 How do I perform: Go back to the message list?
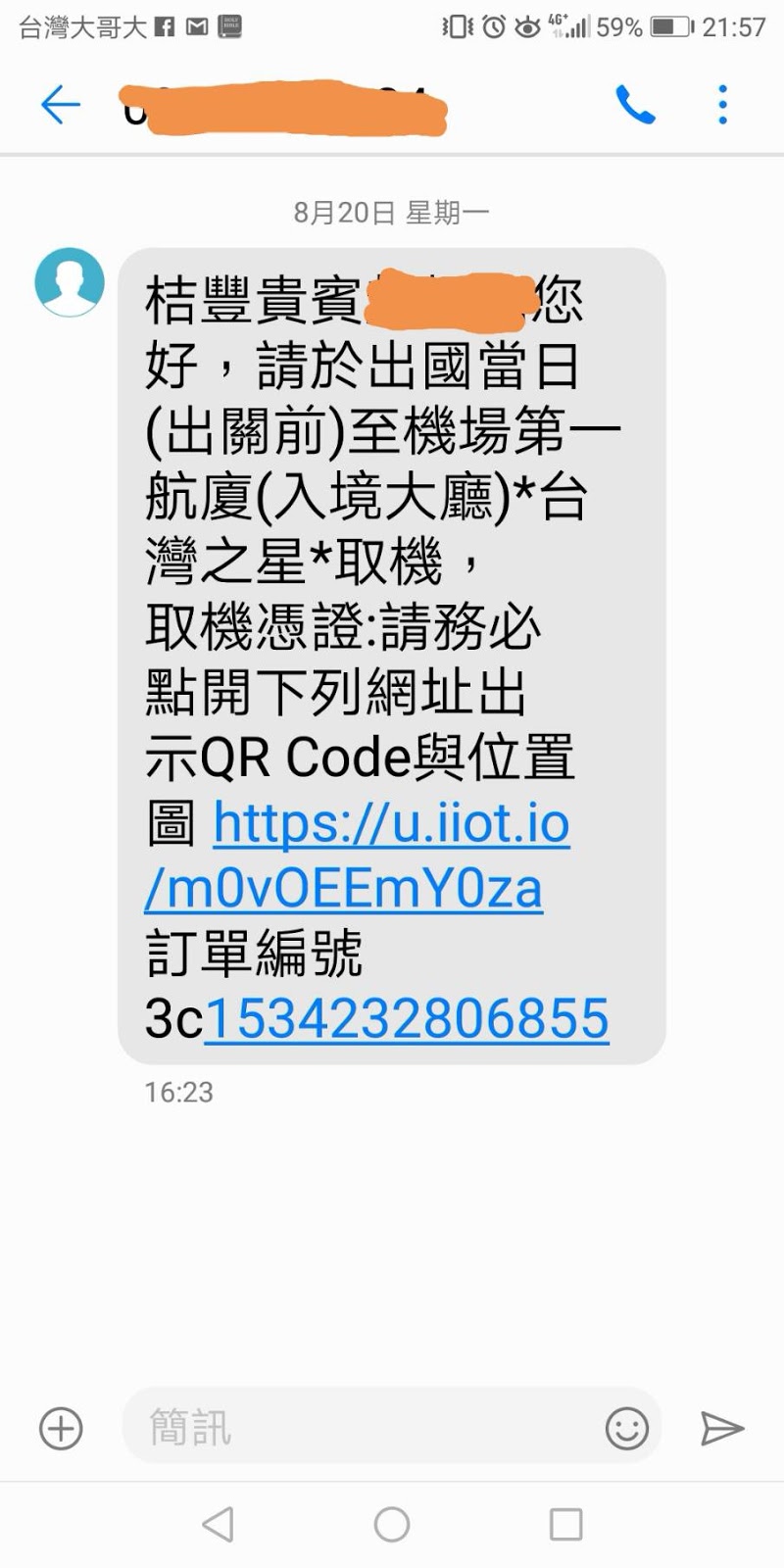60,105
